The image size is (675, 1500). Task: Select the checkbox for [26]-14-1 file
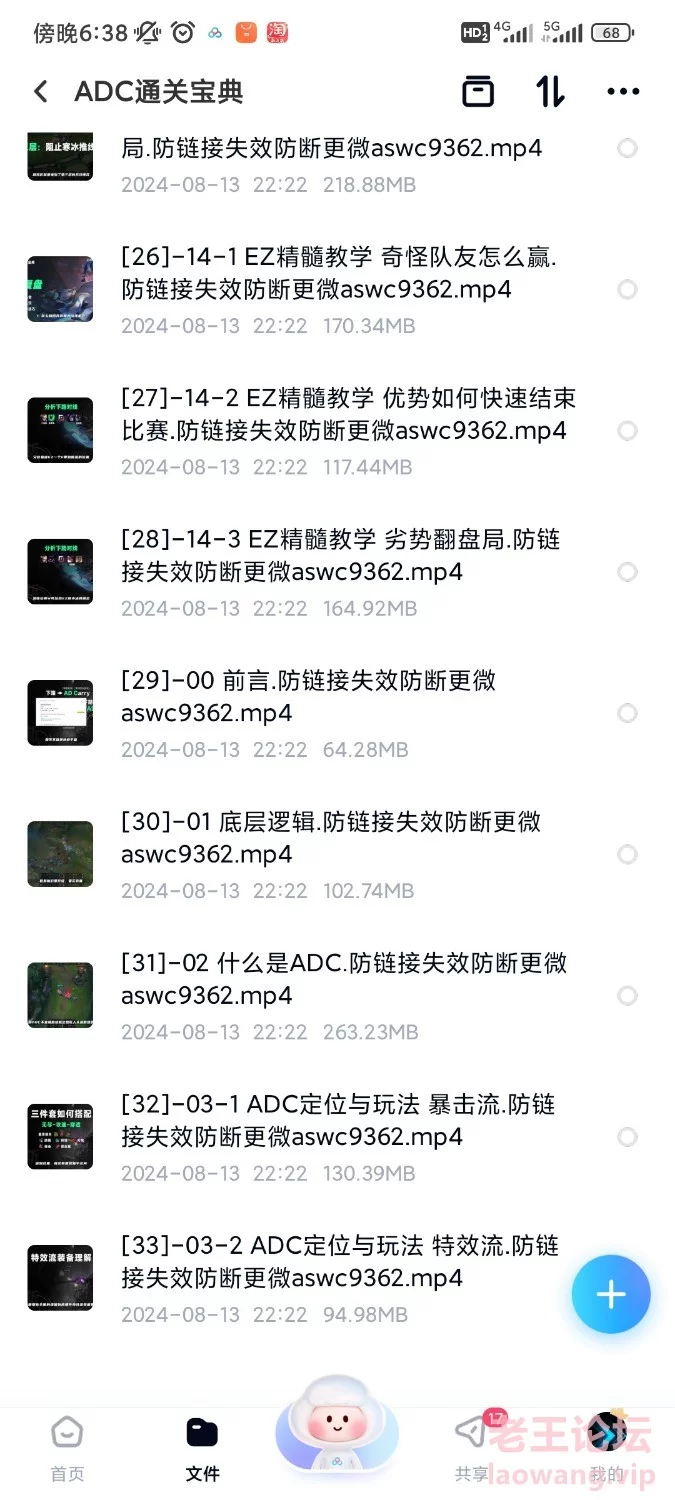(x=627, y=289)
